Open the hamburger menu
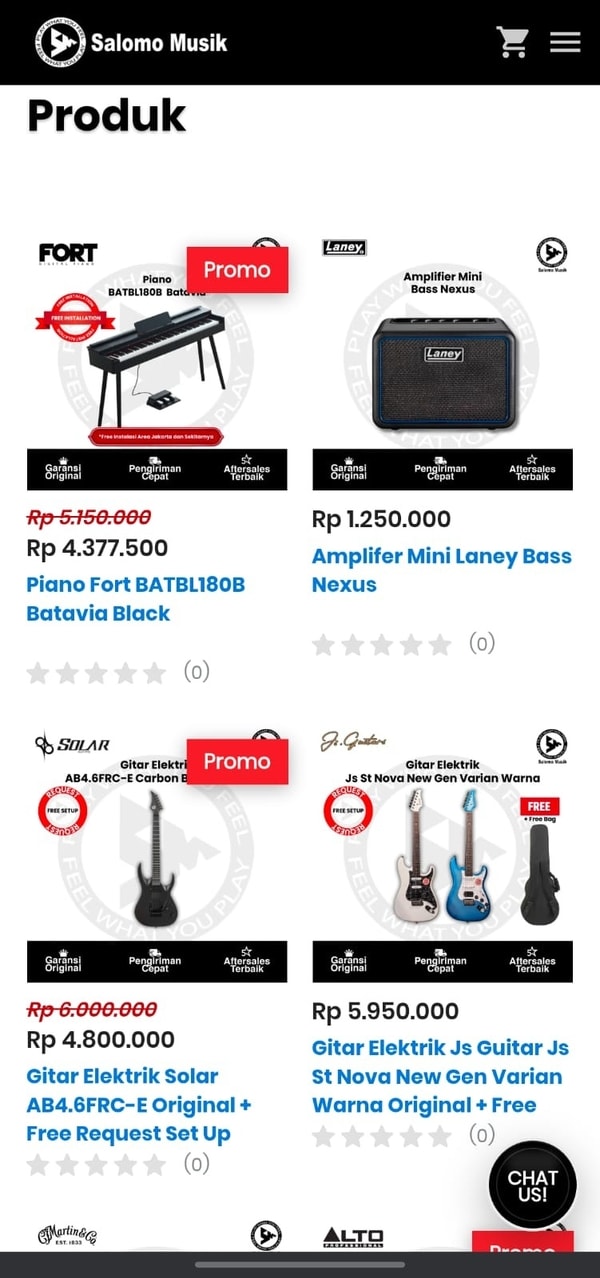 [x=565, y=42]
